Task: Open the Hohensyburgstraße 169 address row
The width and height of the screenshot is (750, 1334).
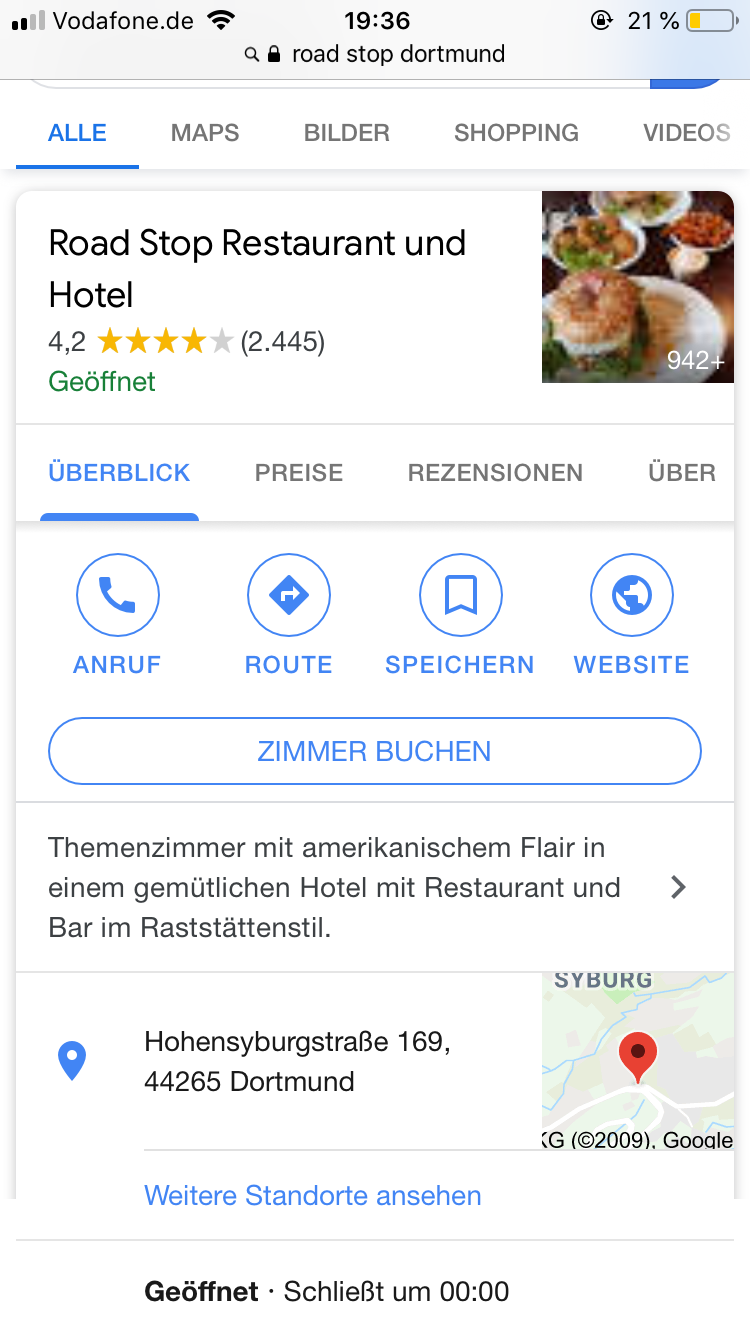Action: pos(298,1061)
